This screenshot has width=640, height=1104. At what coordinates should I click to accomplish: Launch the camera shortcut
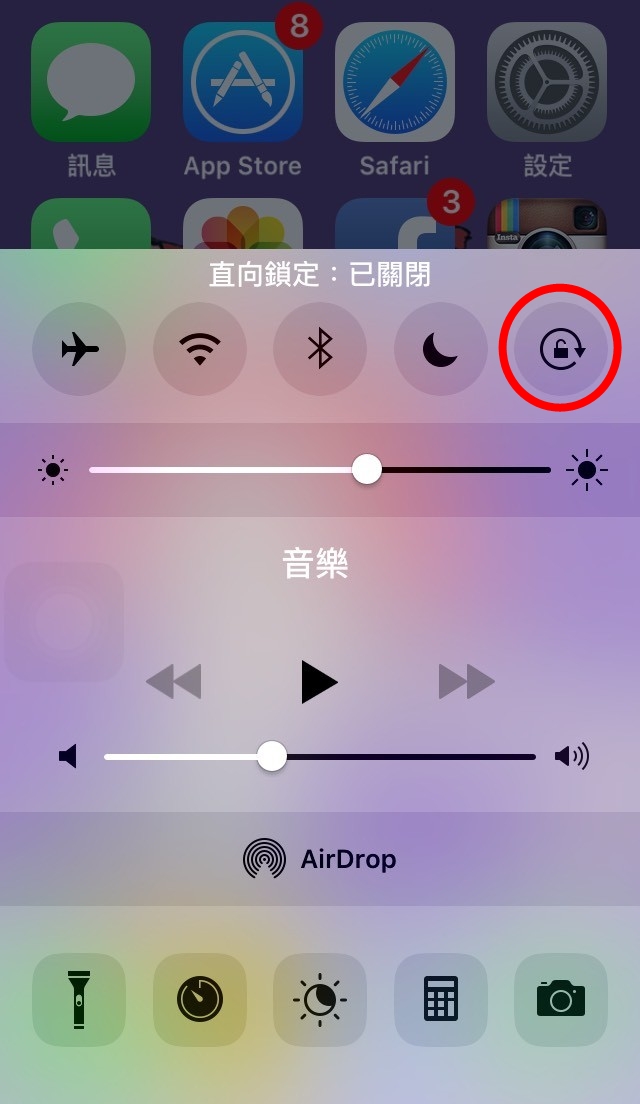561,999
